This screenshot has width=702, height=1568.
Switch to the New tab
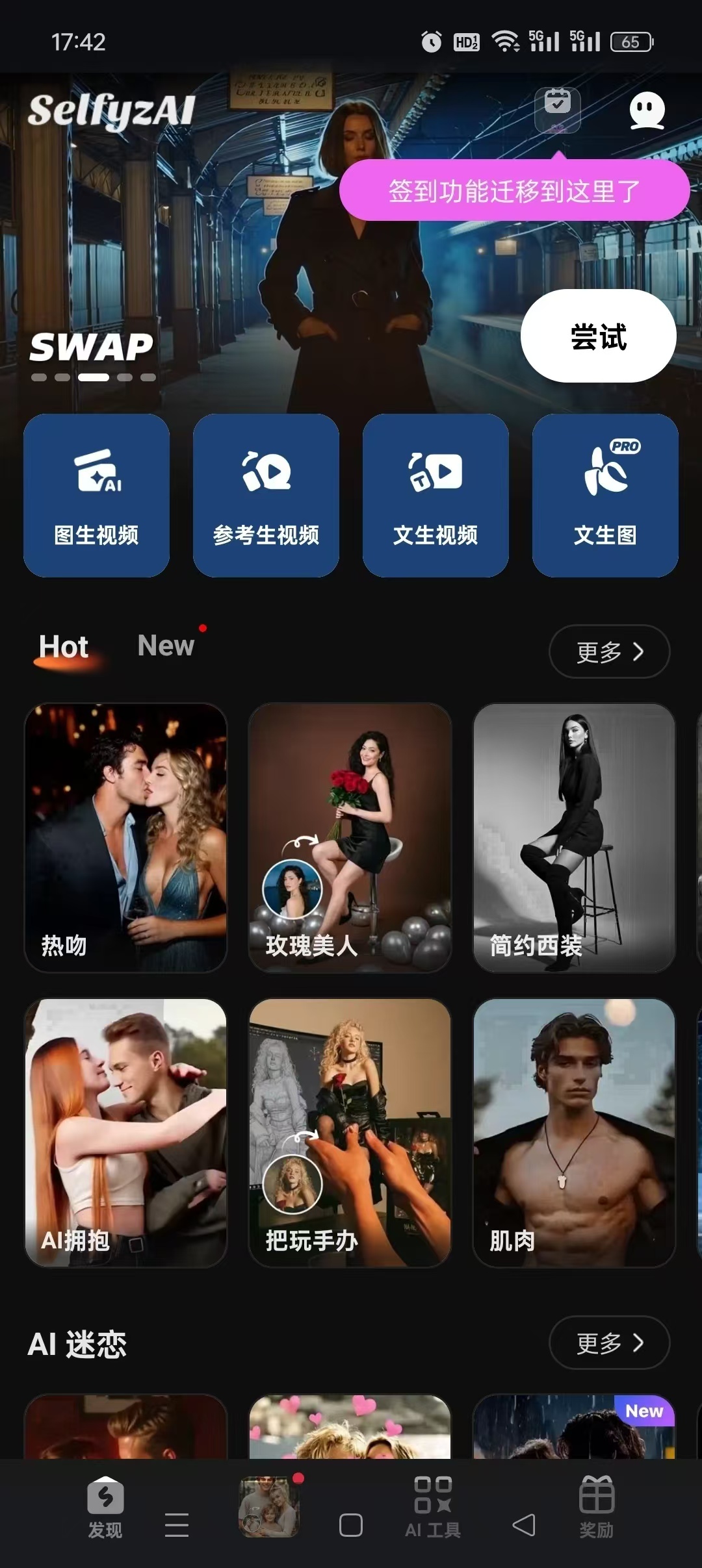point(166,646)
